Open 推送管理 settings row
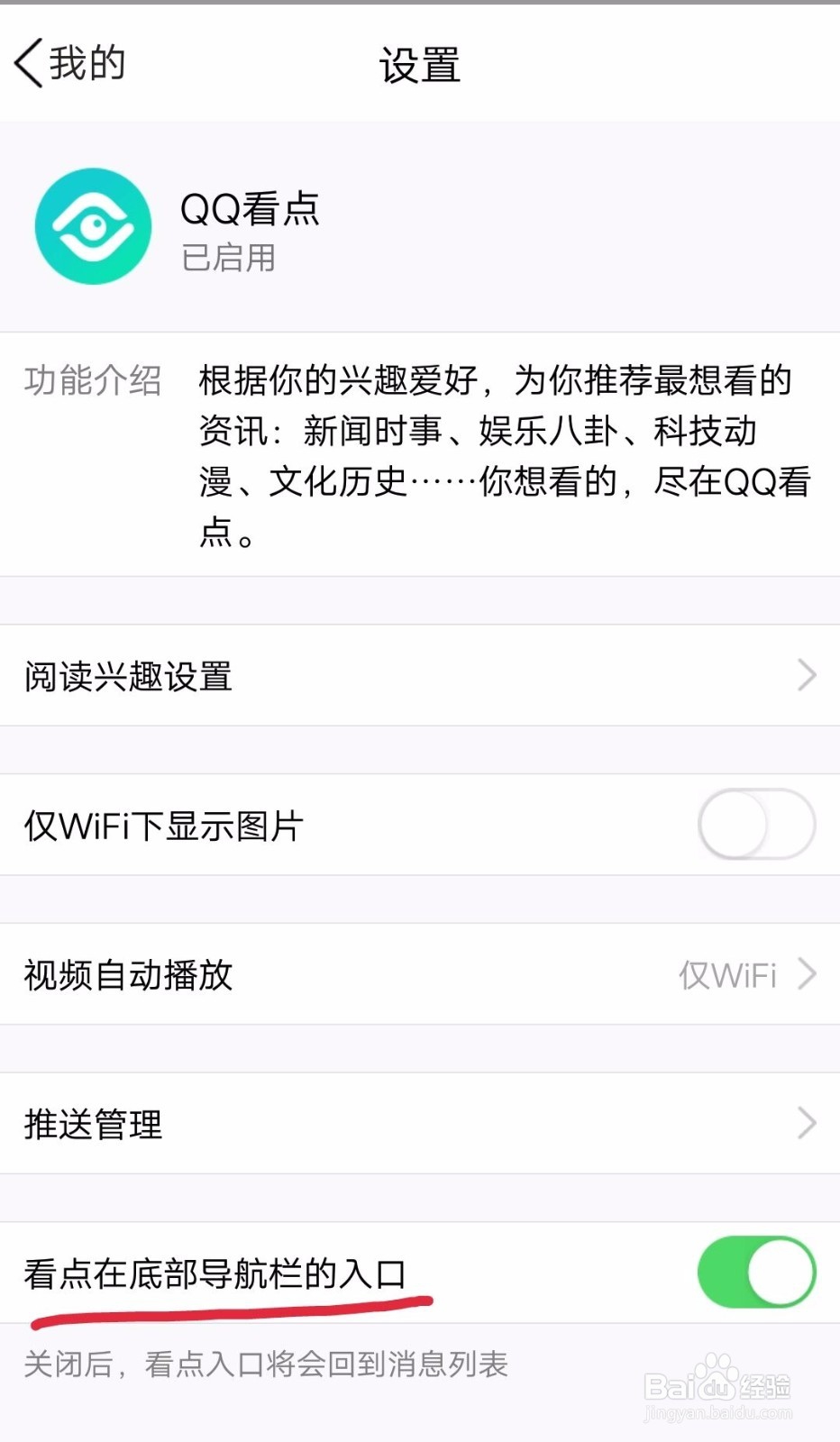 (x=92, y=1123)
